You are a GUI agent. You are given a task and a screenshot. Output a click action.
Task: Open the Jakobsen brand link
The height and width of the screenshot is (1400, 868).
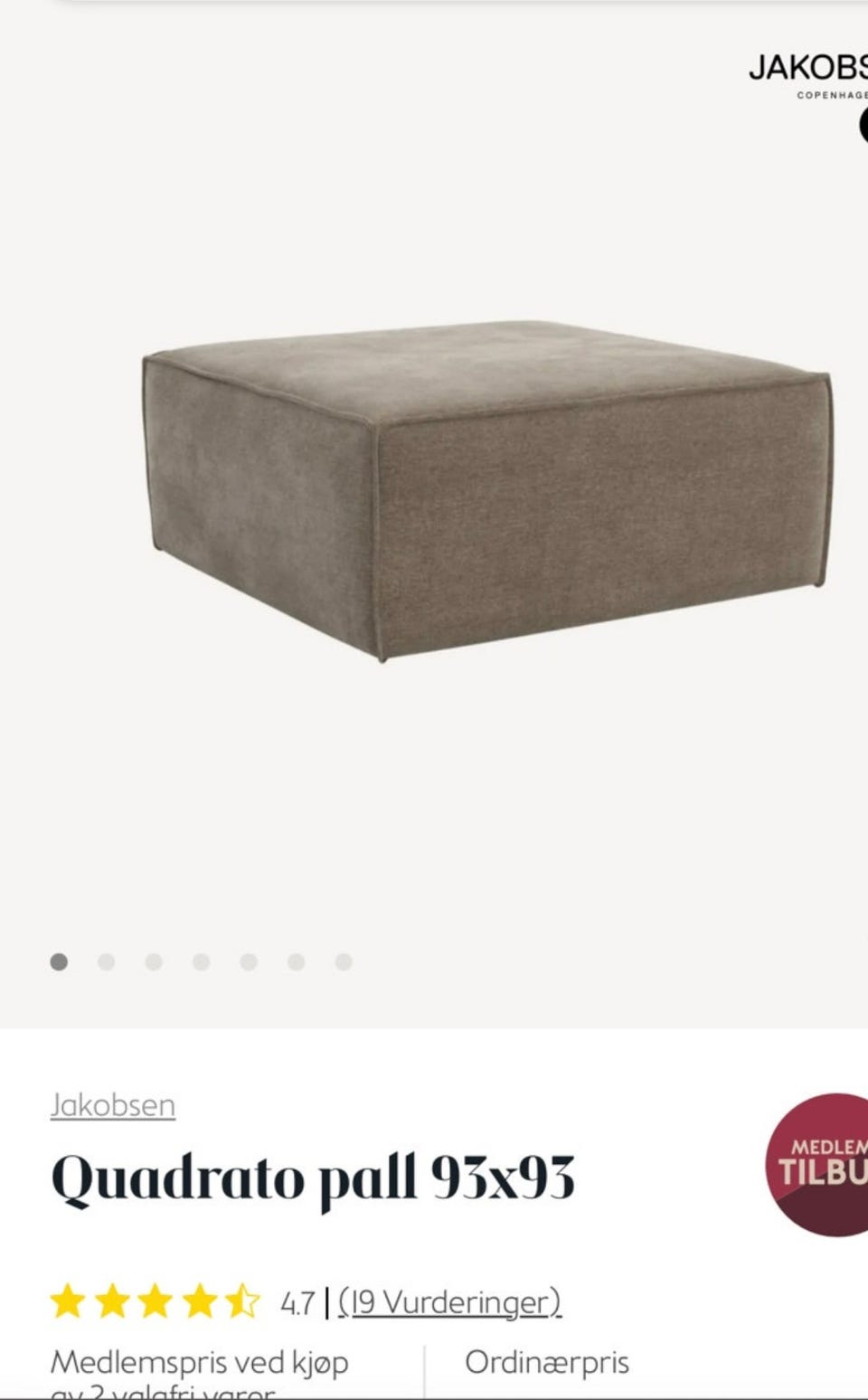(x=112, y=1105)
